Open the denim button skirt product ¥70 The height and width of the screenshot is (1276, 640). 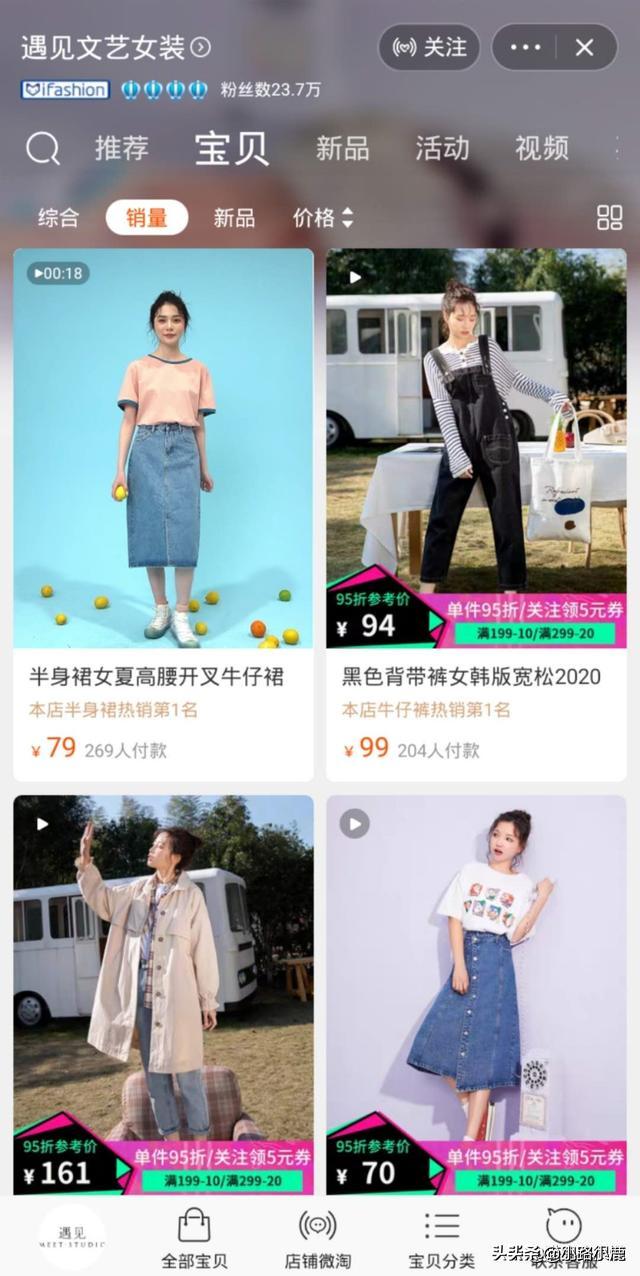[x=476, y=995]
